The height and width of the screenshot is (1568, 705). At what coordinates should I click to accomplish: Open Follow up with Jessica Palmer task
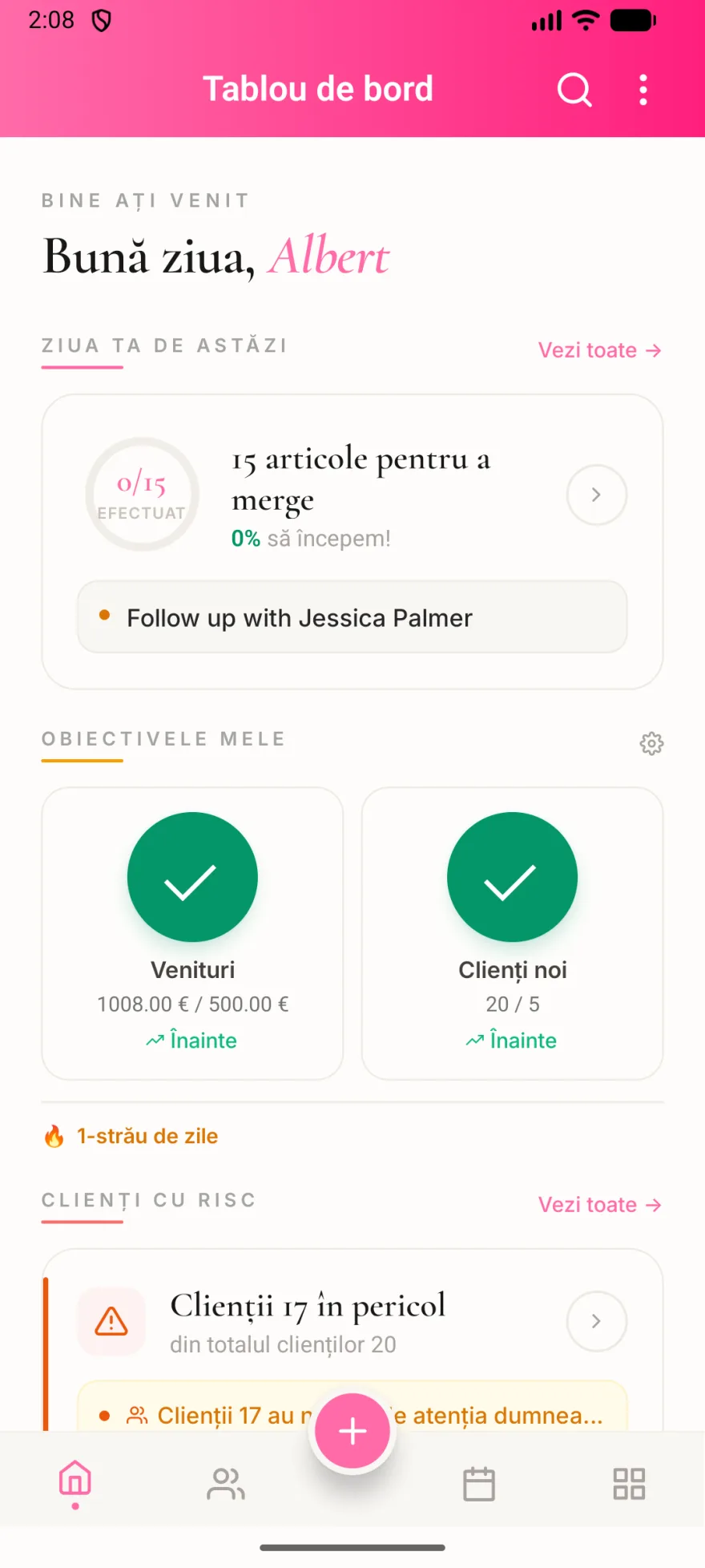352,617
